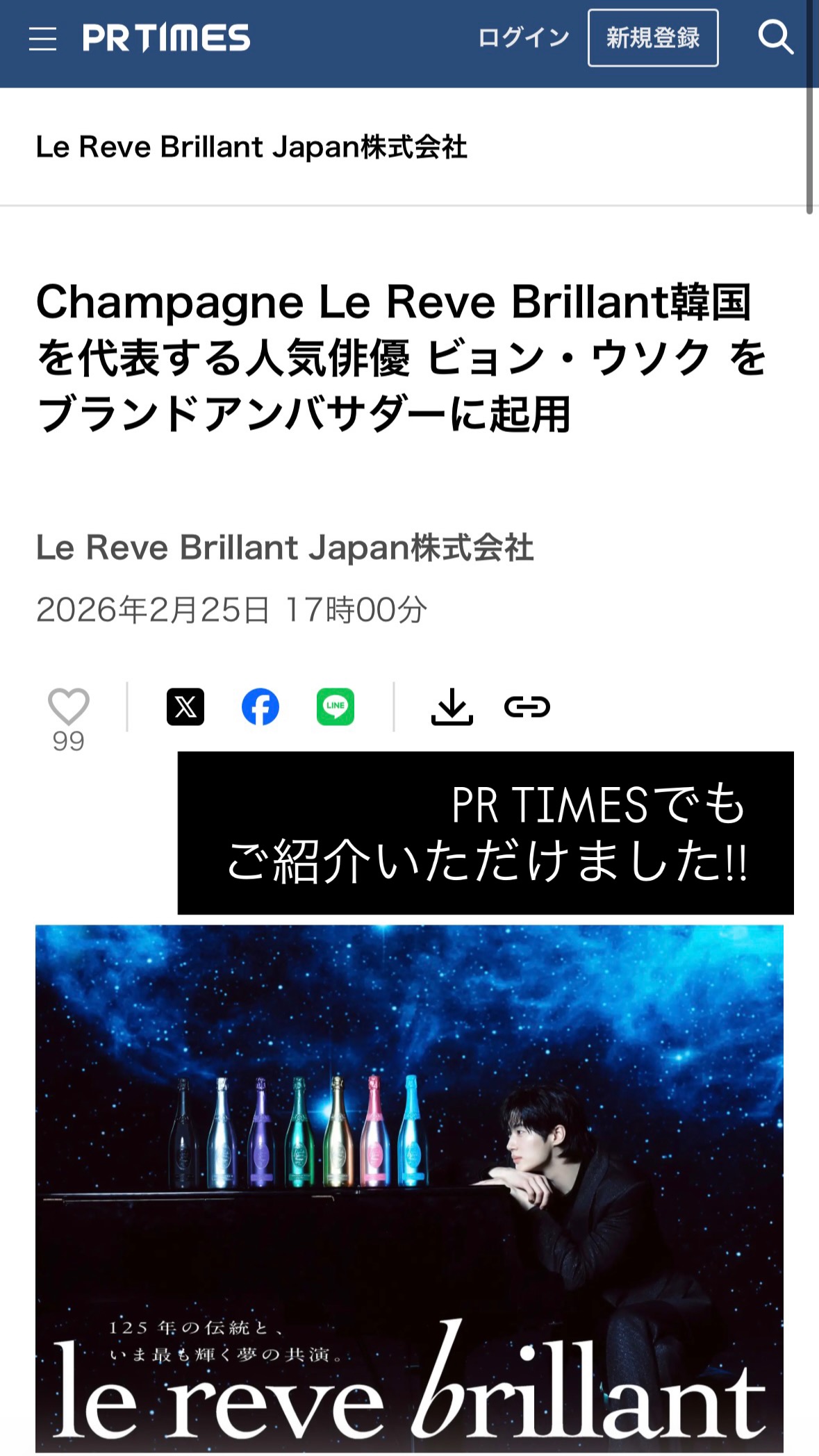Open the hamburger navigation menu

tap(42, 39)
